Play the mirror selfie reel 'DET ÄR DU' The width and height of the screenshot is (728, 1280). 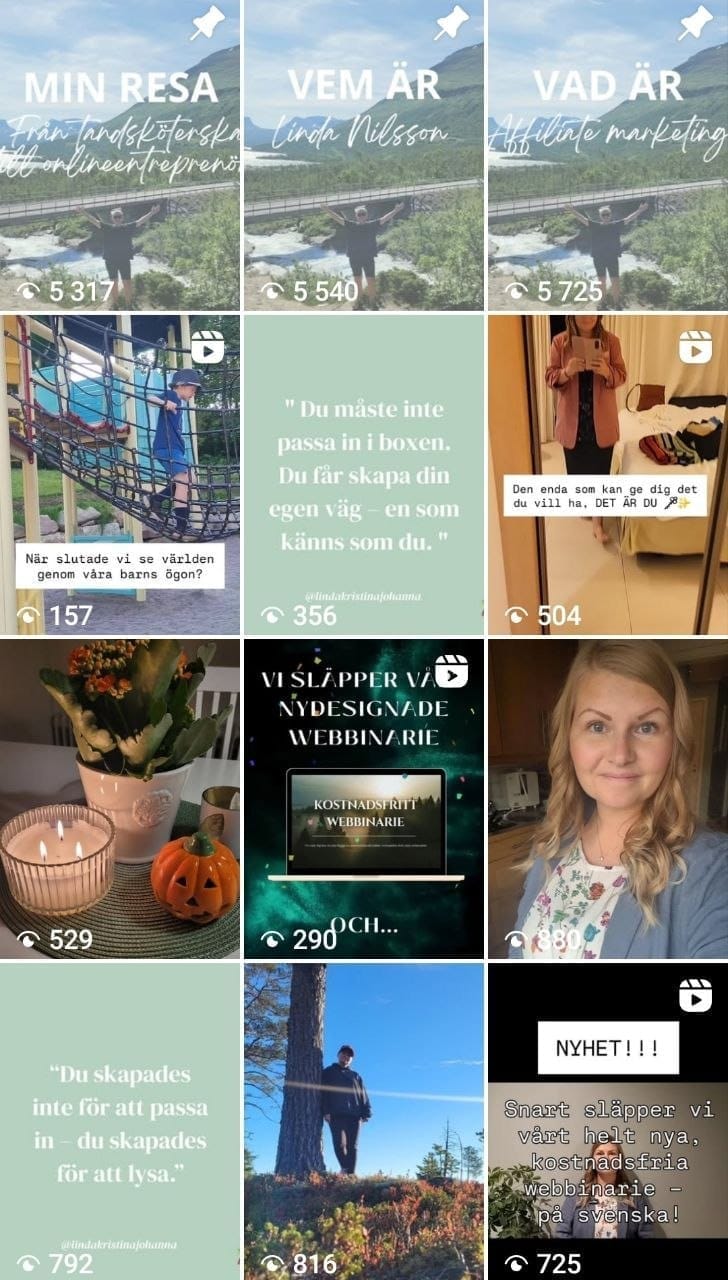tap(608, 475)
